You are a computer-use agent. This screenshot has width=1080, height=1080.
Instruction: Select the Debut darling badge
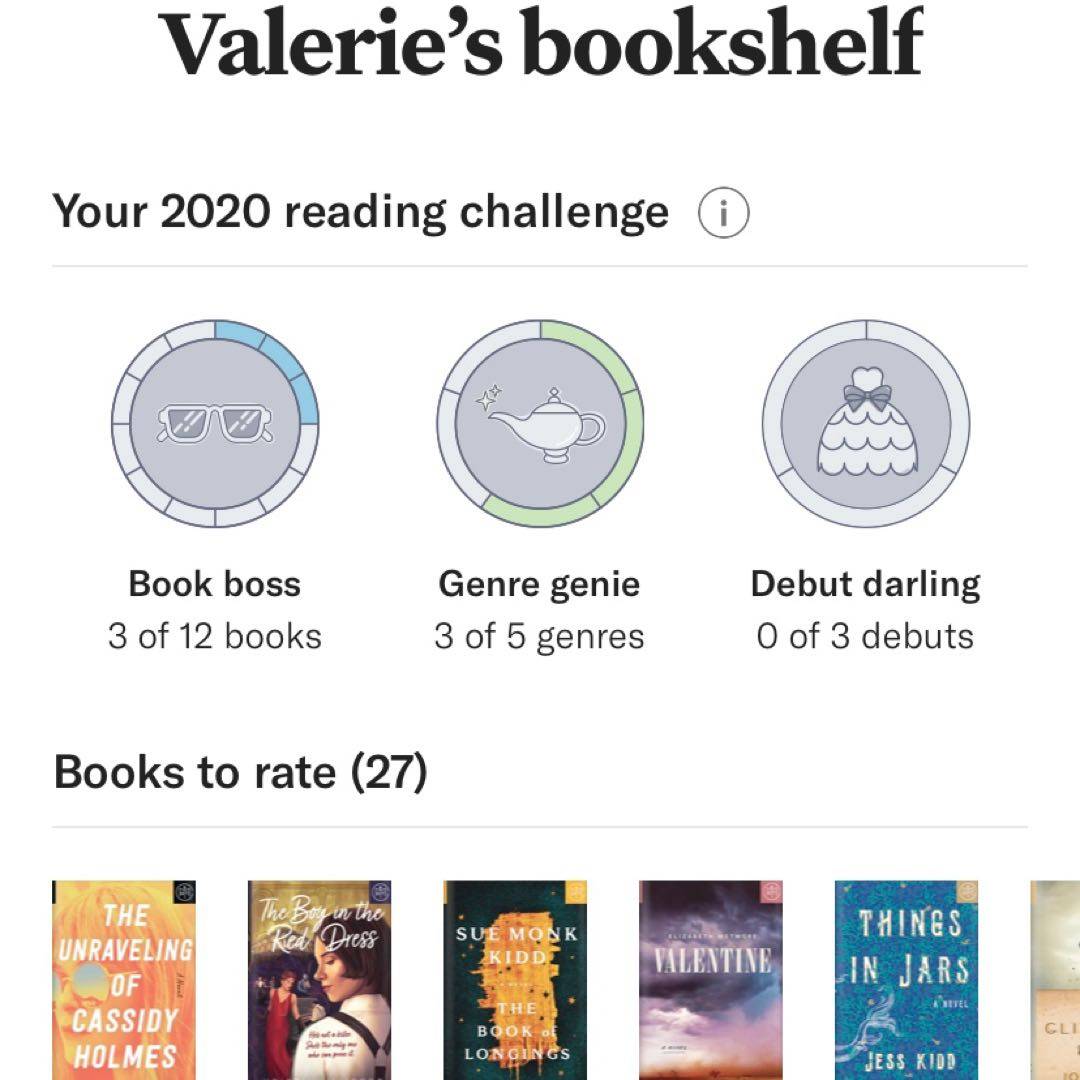pos(866,423)
